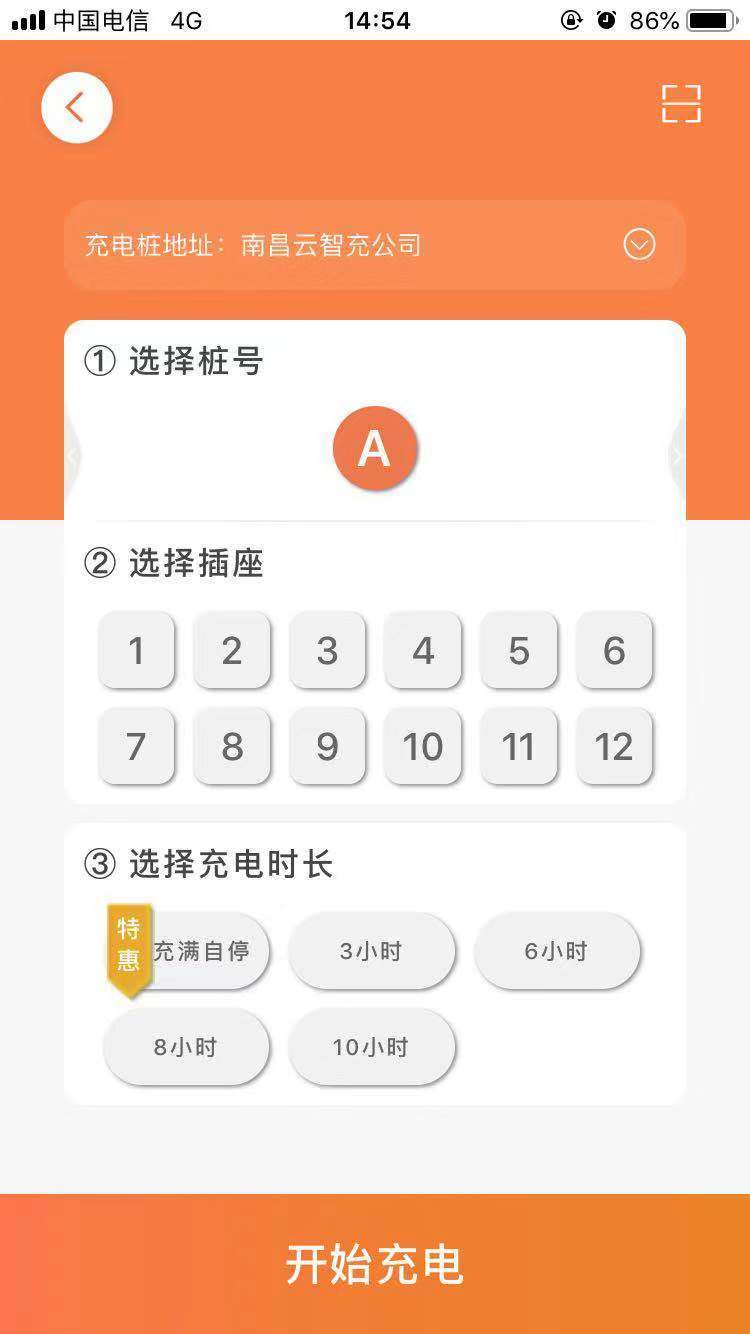Viewport: 750px width, 1334px height.
Task: Pick socket number 3
Action: 327,651
